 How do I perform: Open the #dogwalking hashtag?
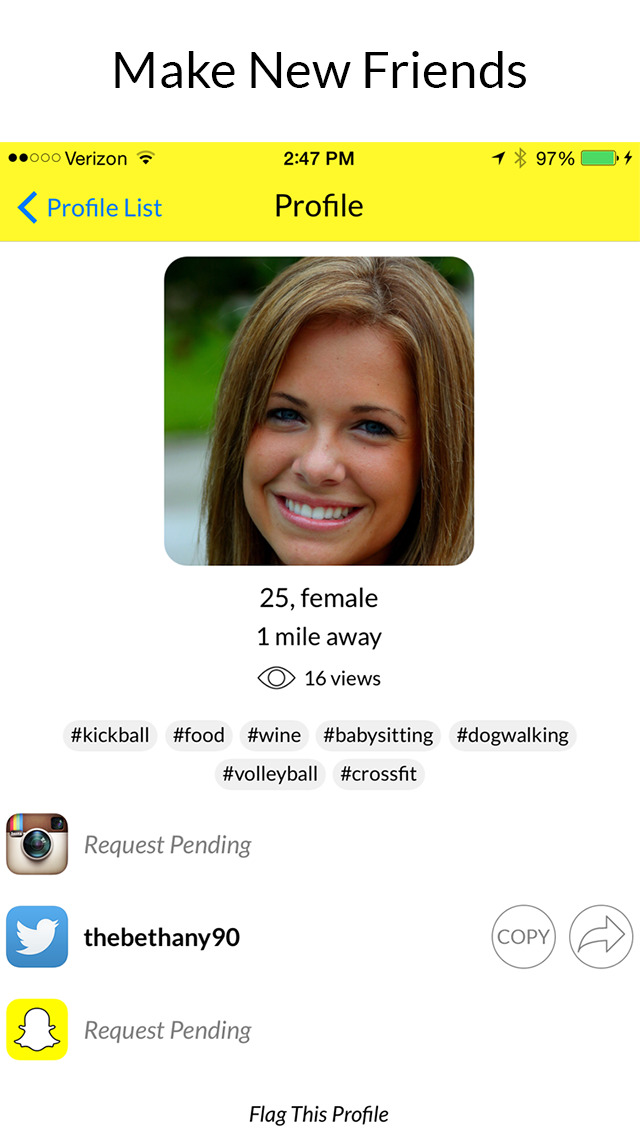coord(512,735)
